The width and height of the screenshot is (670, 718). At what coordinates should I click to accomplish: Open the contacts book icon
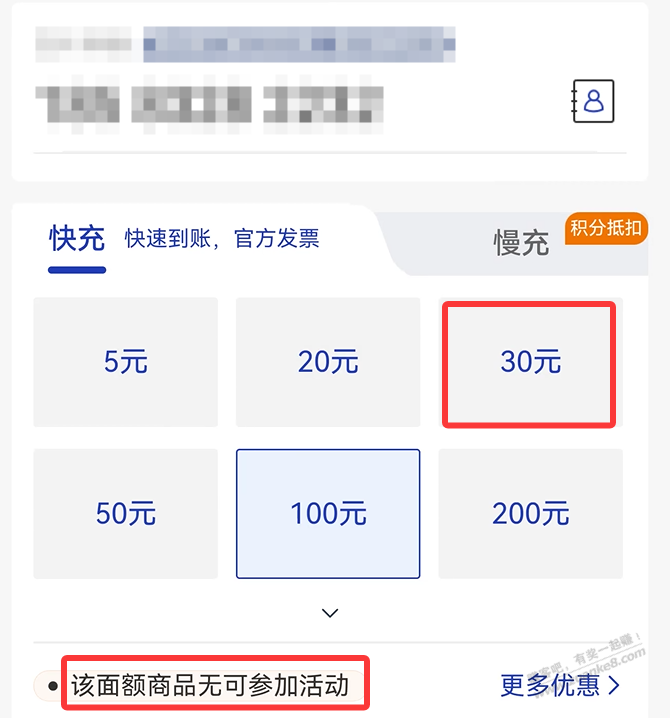coord(592,101)
